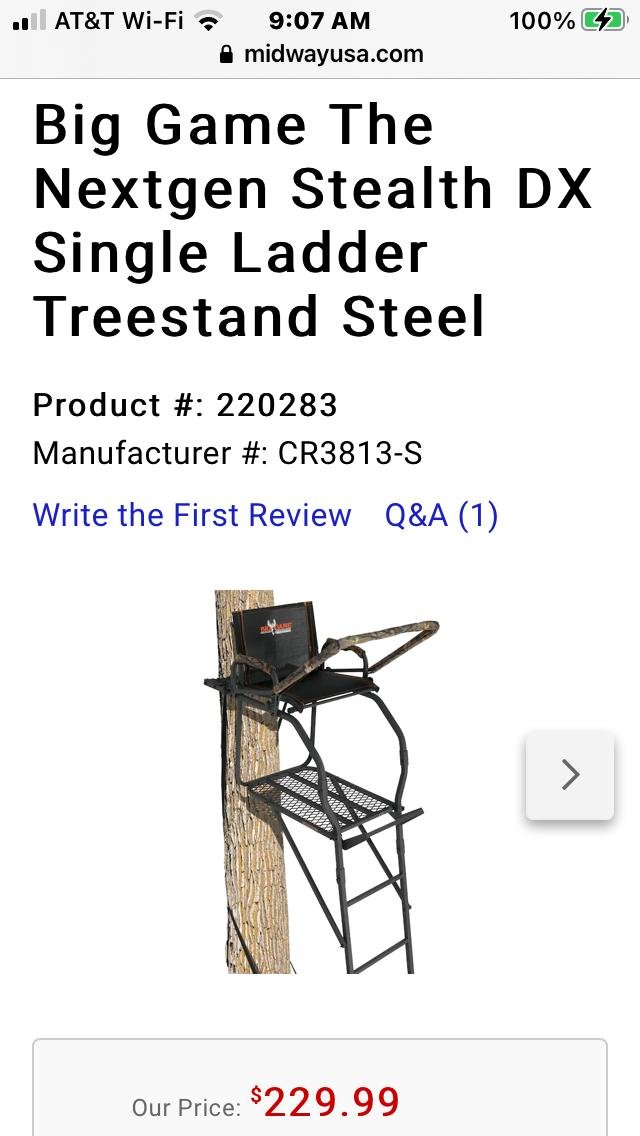
Task: Open the treestand product photo
Action: (x=322, y=782)
